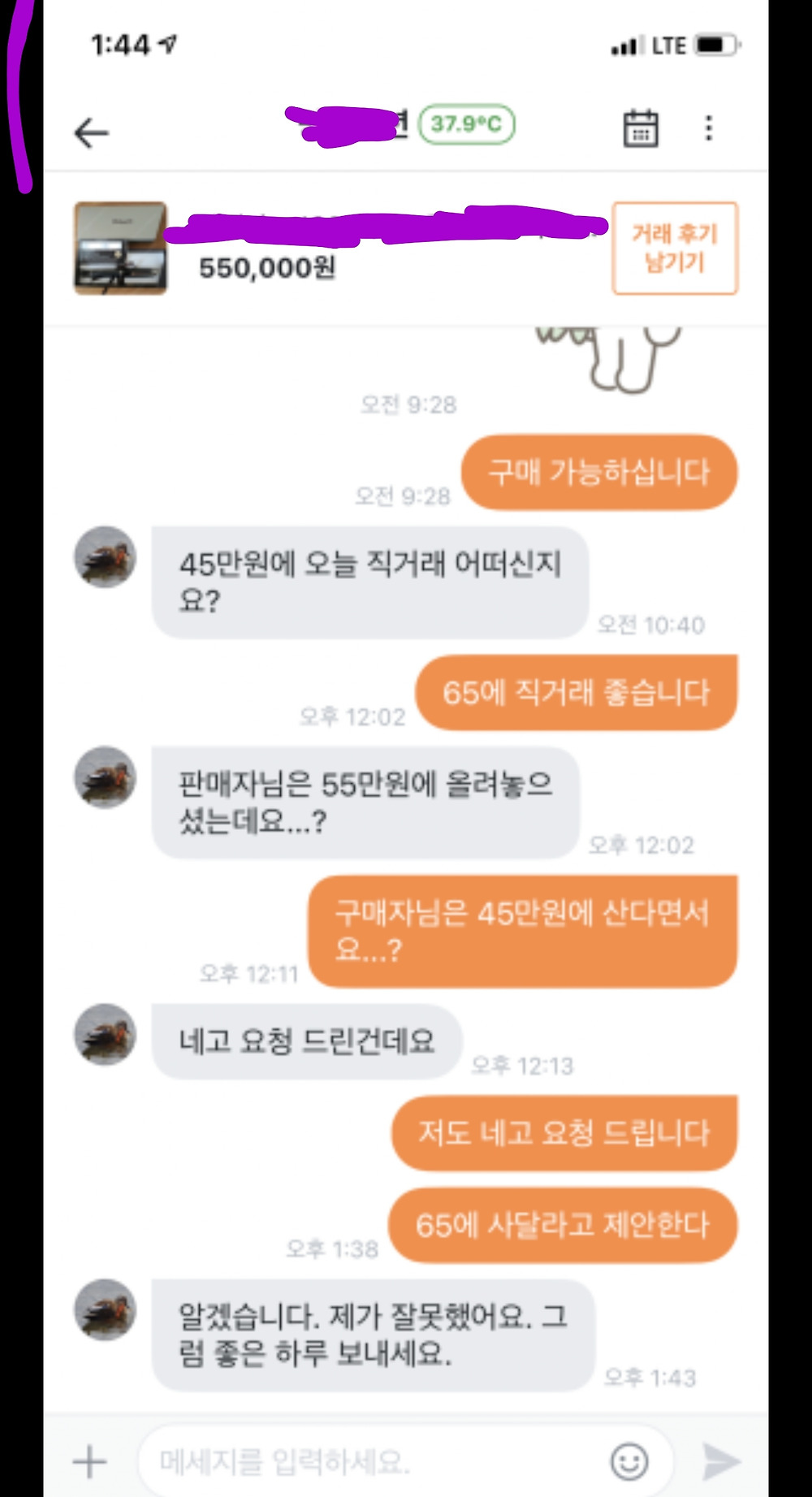Tap the 37.9°C manner temperature badge
The image size is (812, 1497).
tap(467, 124)
